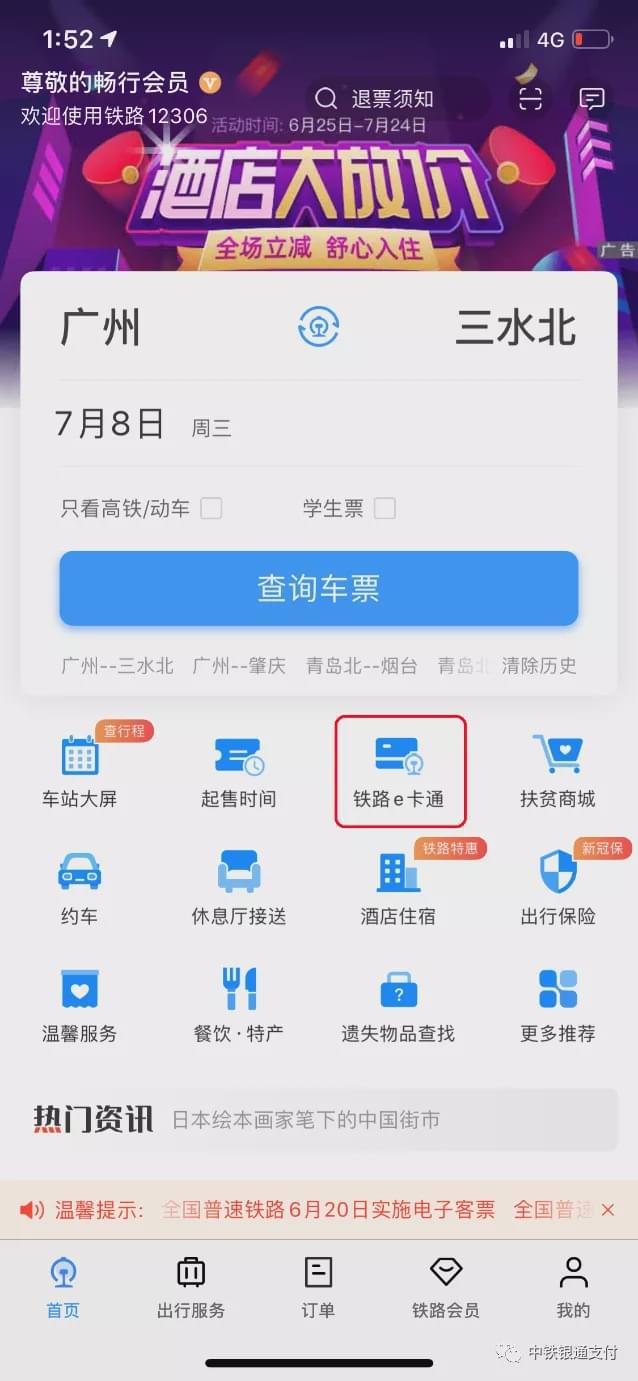
Task: Check 只看高铁/动车 box
Action: point(211,508)
